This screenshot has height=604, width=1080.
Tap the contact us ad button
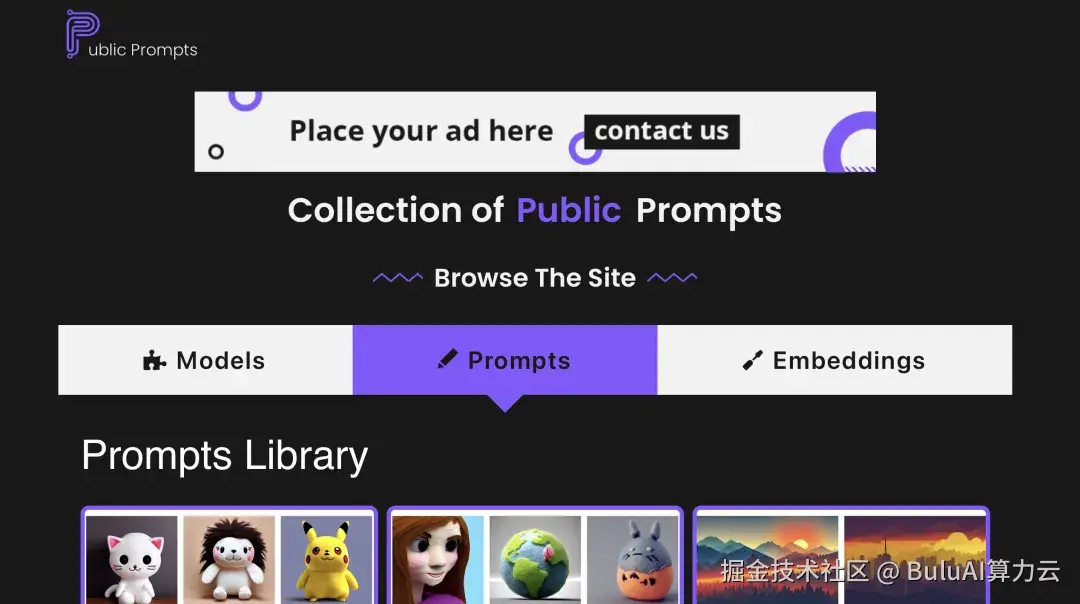tap(661, 131)
